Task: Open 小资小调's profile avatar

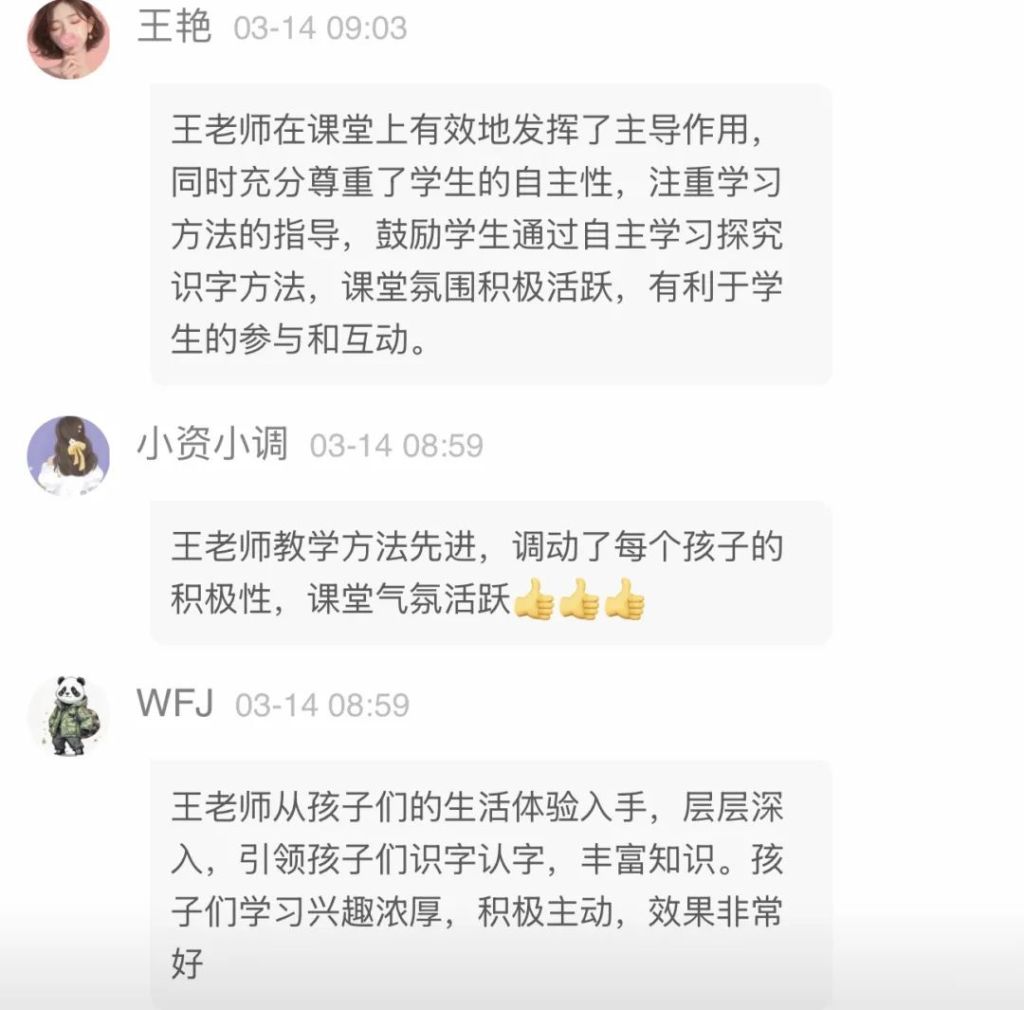Action: point(68,455)
